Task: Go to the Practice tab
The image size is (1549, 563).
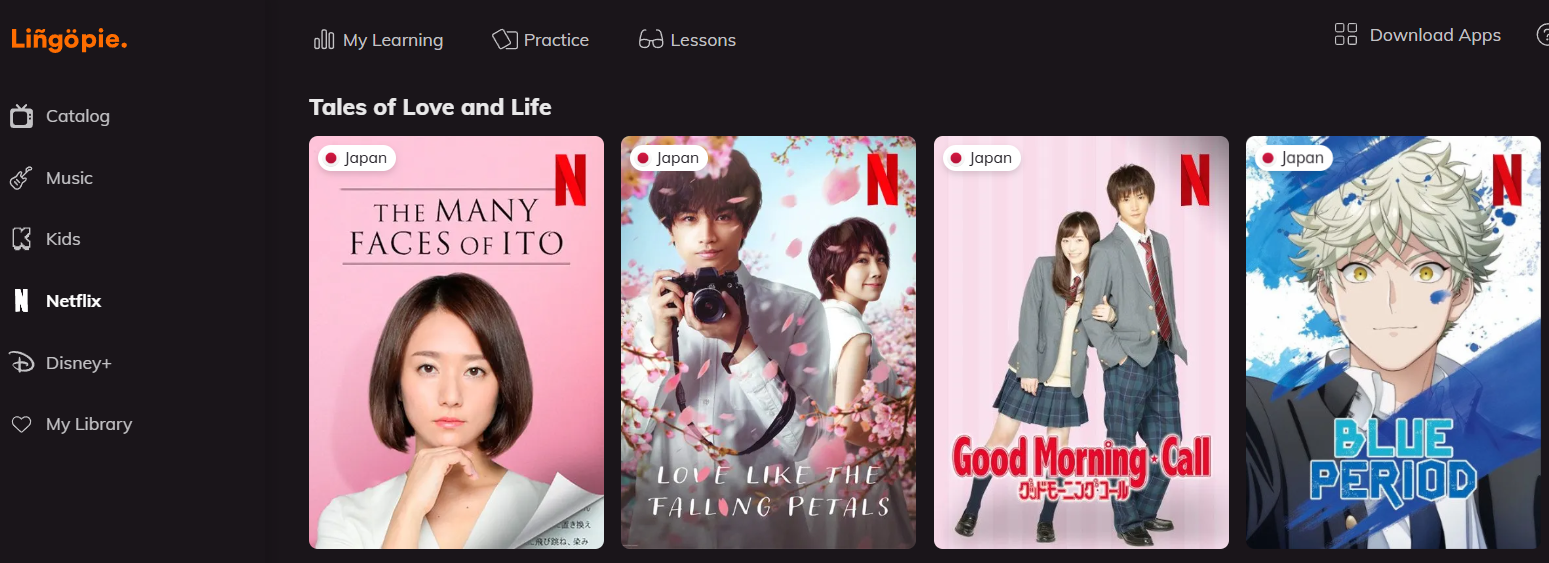Action: click(x=541, y=40)
